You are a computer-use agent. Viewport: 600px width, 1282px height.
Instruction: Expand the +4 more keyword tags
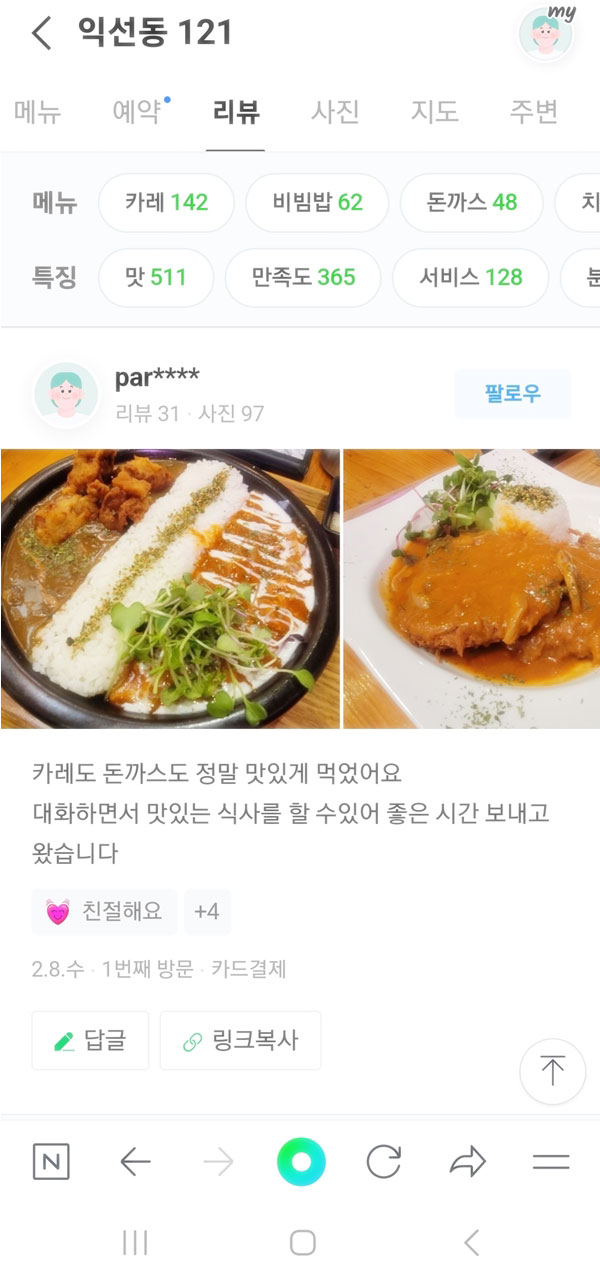point(207,911)
